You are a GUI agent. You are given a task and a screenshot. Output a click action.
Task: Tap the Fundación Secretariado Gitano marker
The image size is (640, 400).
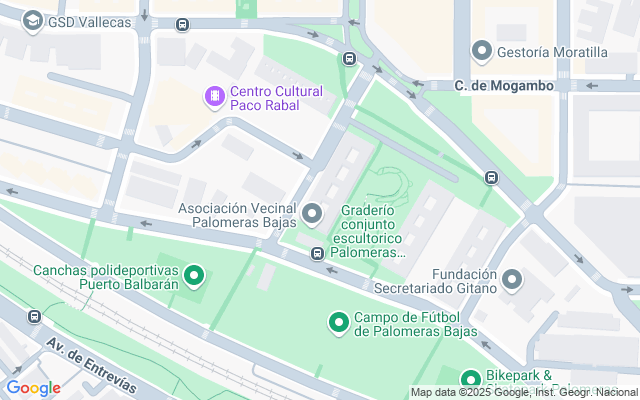512,280
